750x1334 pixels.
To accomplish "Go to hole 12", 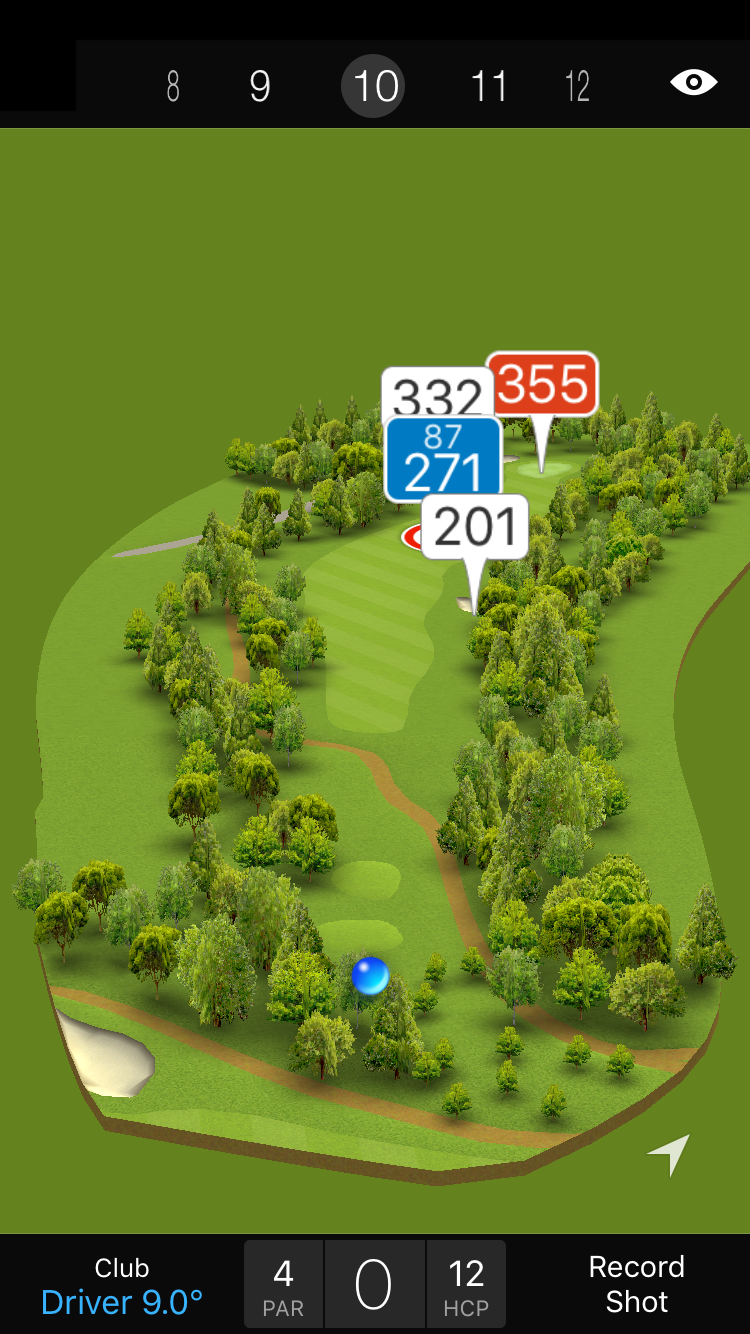I will (577, 87).
